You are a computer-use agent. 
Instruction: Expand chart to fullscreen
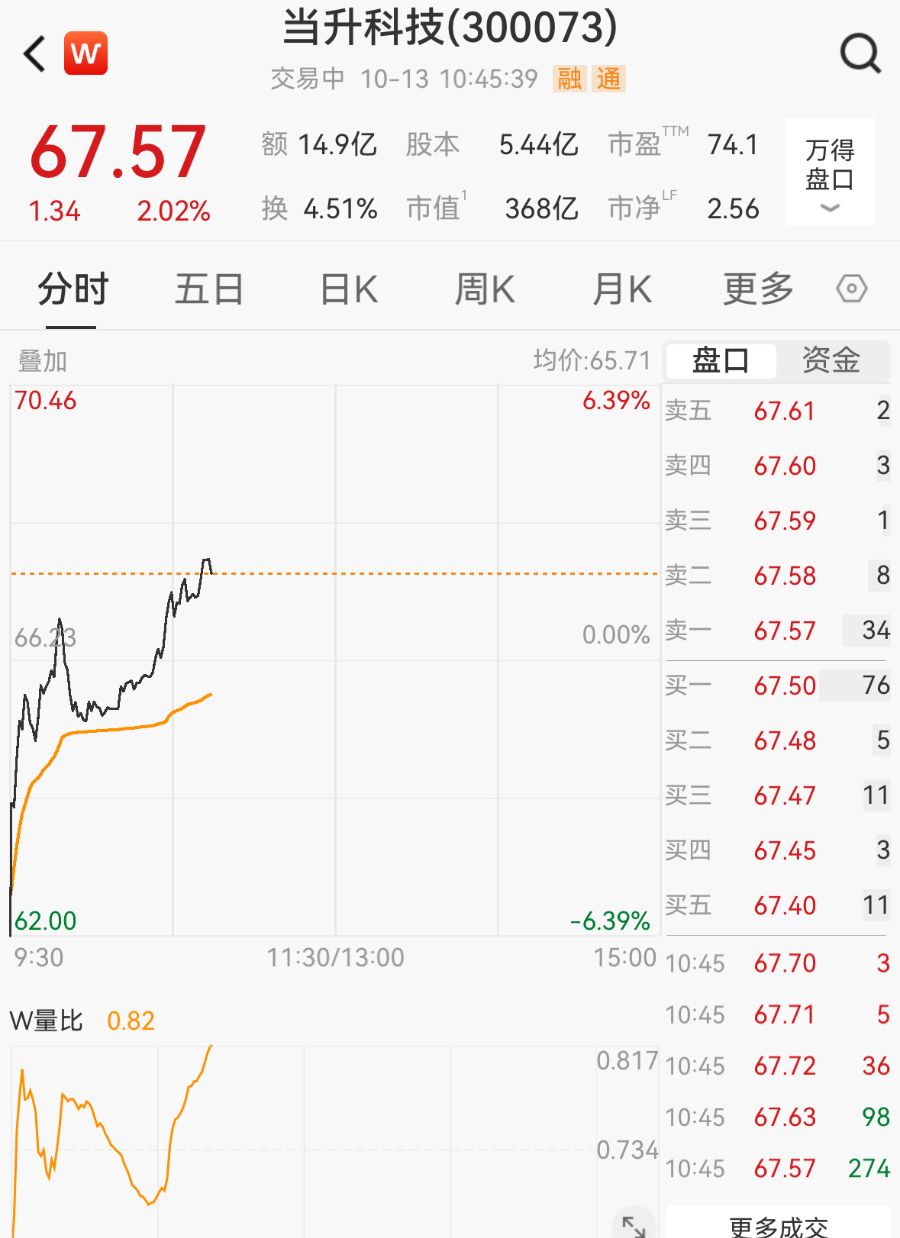tap(633, 1225)
